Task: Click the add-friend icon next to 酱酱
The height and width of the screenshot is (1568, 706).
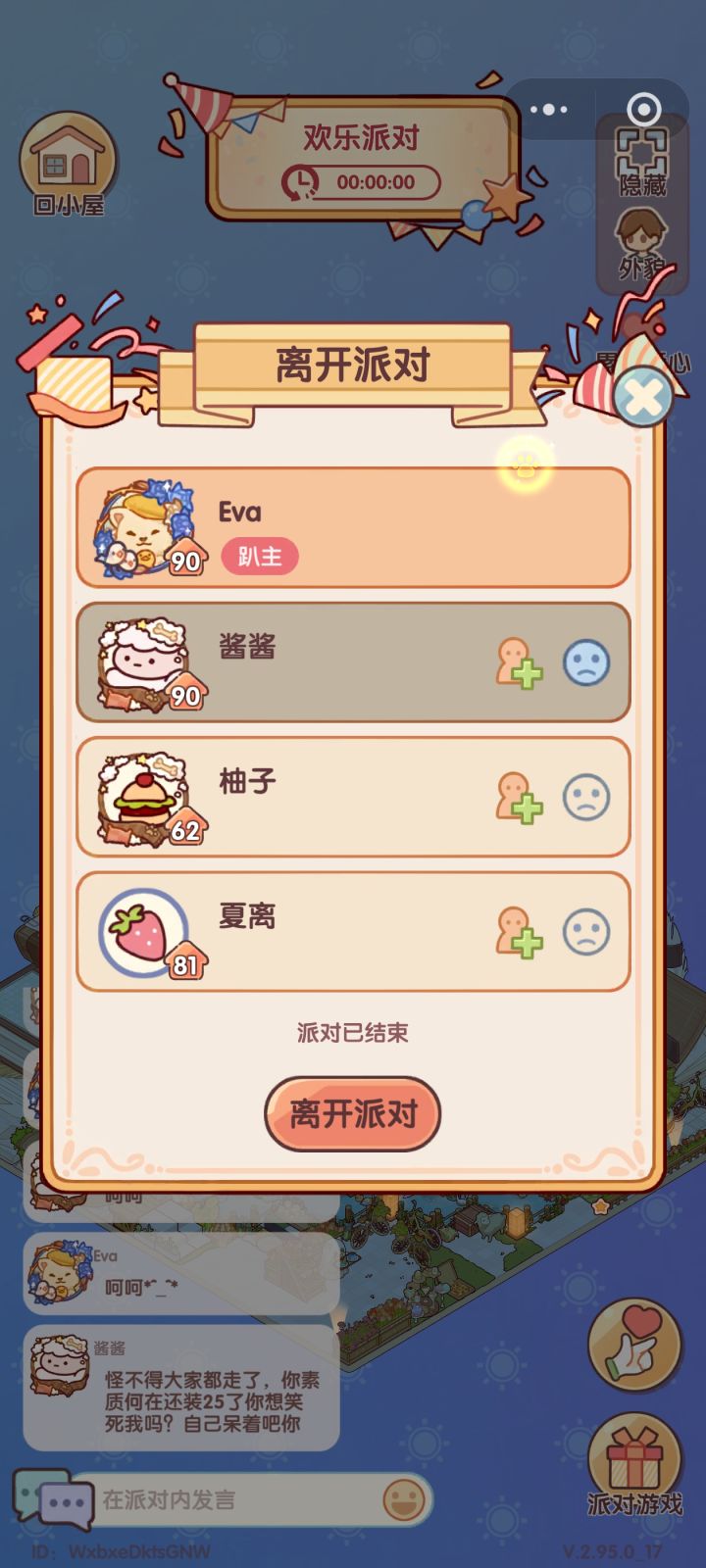Action: click(x=517, y=661)
